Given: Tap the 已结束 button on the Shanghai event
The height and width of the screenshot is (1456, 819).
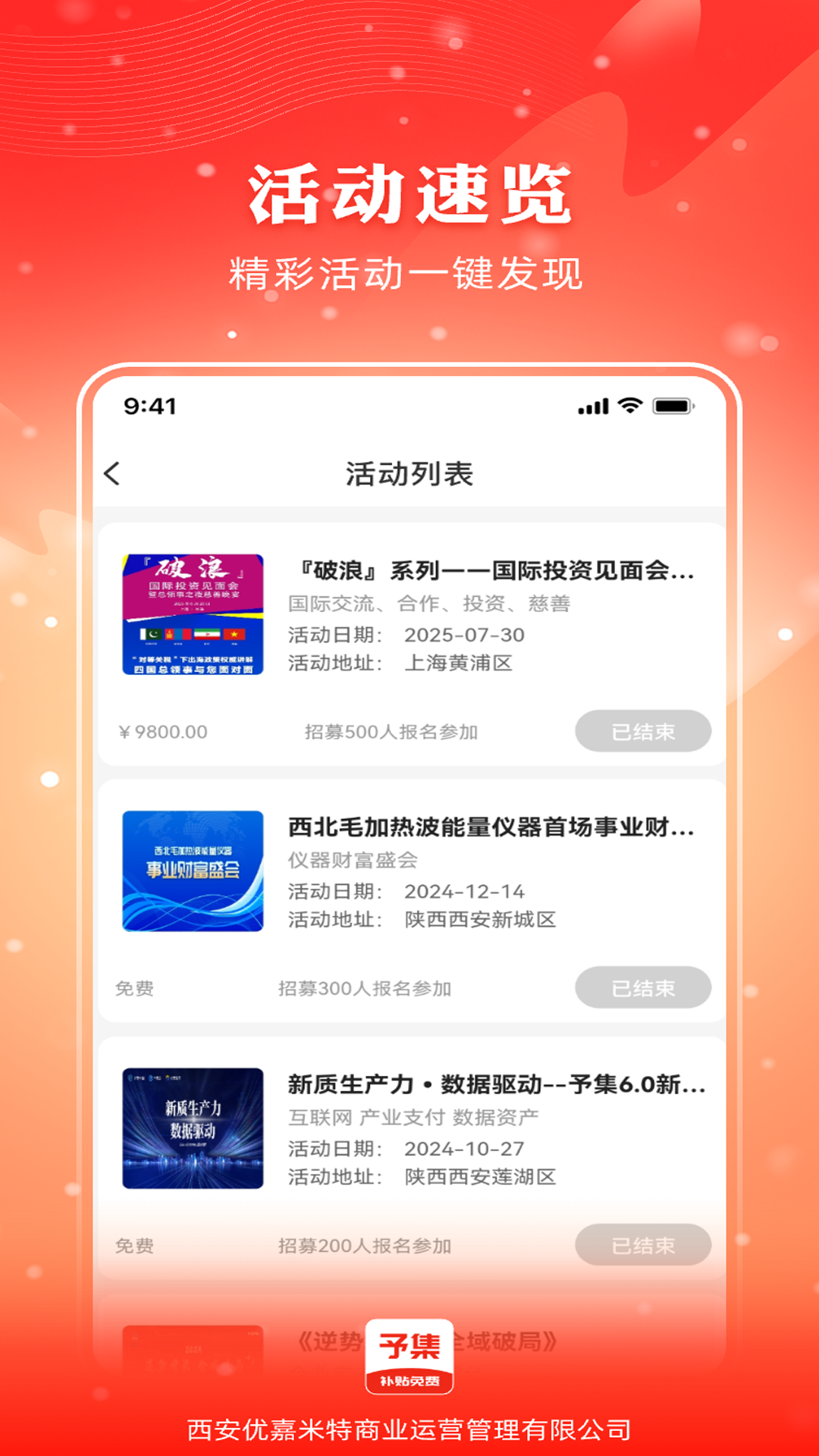Looking at the screenshot, I should pyautogui.click(x=643, y=730).
